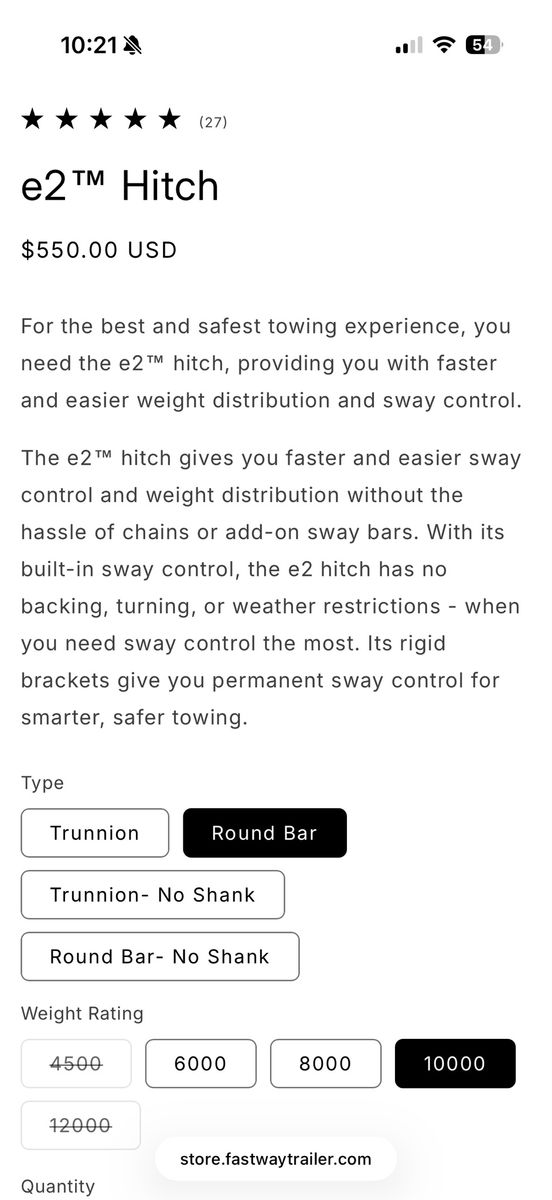The height and width of the screenshot is (1200, 552).
Task: Open the 27 reviews star rating
Action: coord(124,121)
